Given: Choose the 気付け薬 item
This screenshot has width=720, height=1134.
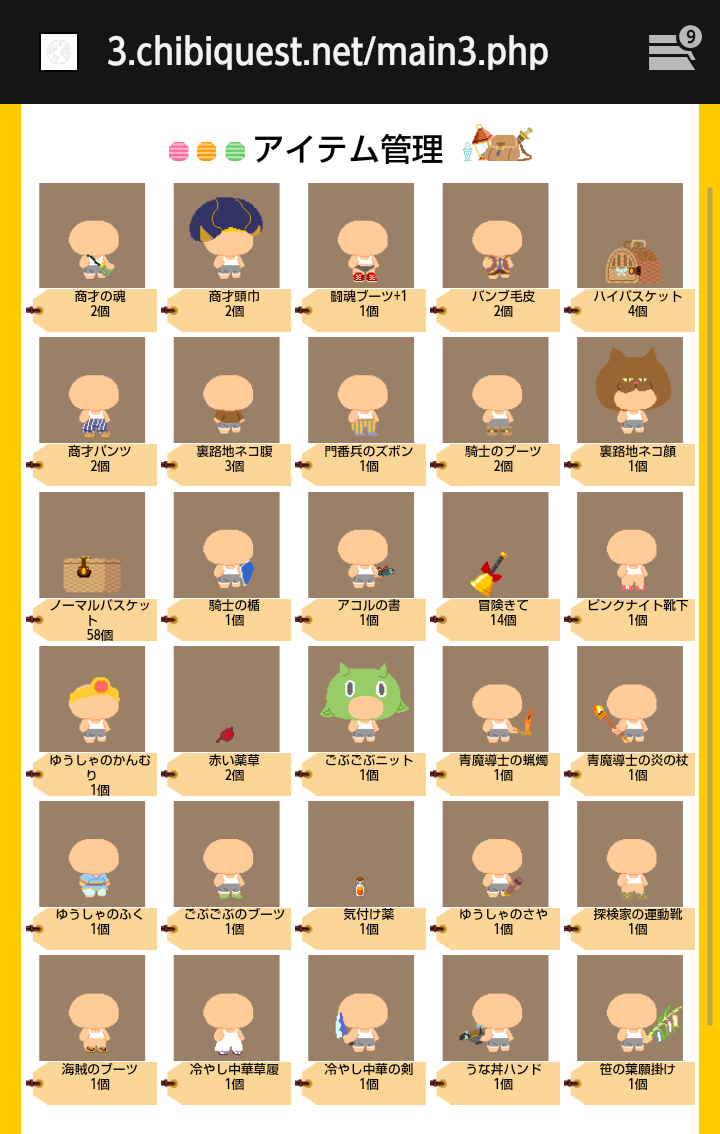Looking at the screenshot, I should (x=361, y=854).
